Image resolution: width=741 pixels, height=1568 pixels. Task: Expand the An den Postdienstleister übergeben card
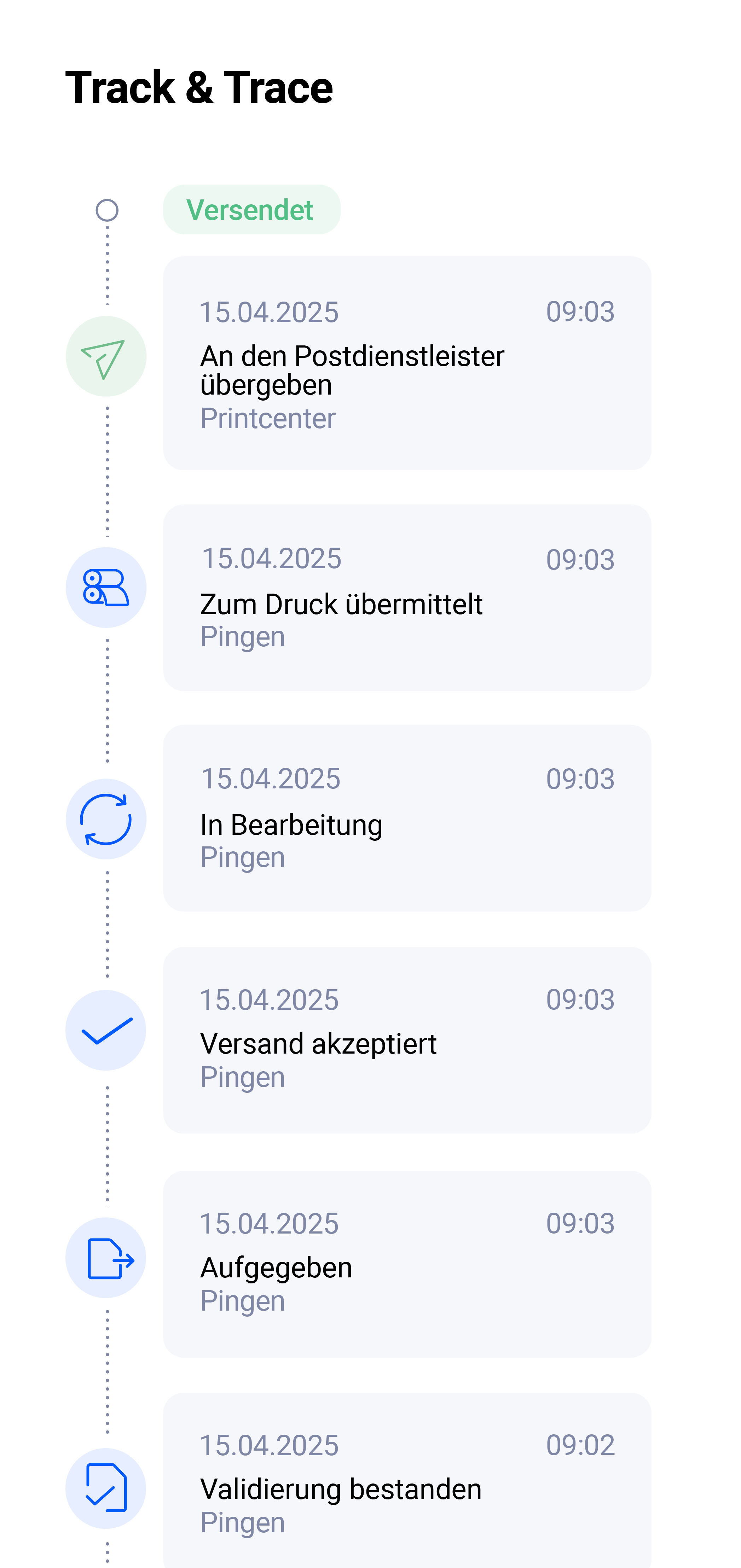click(x=408, y=362)
